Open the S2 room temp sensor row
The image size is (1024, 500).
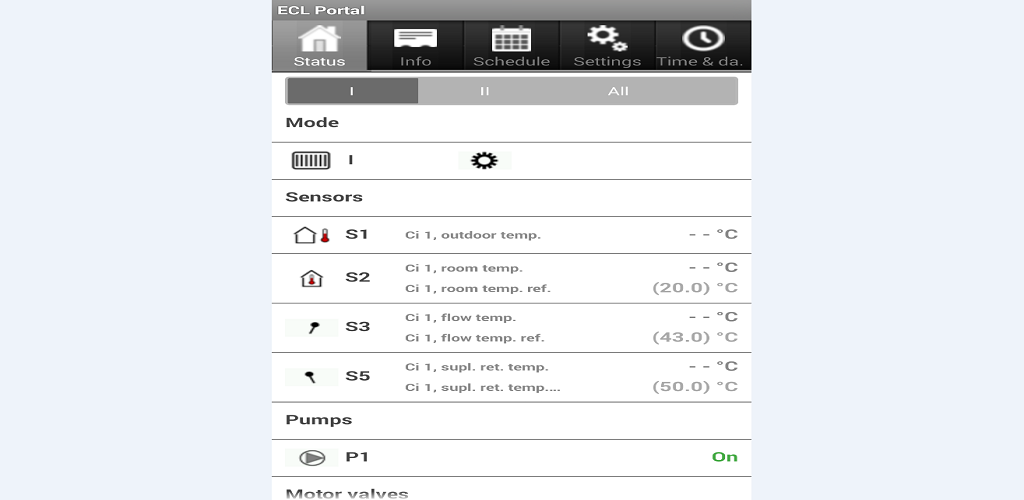click(511, 278)
